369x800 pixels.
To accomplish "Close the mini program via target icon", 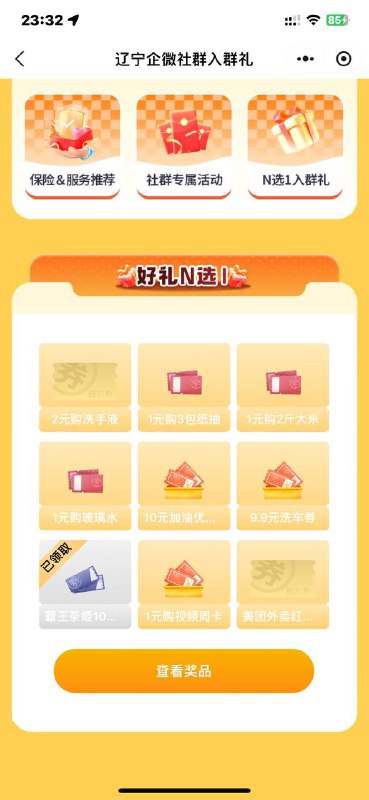I will pyautogui.click(x=343, y=59).
